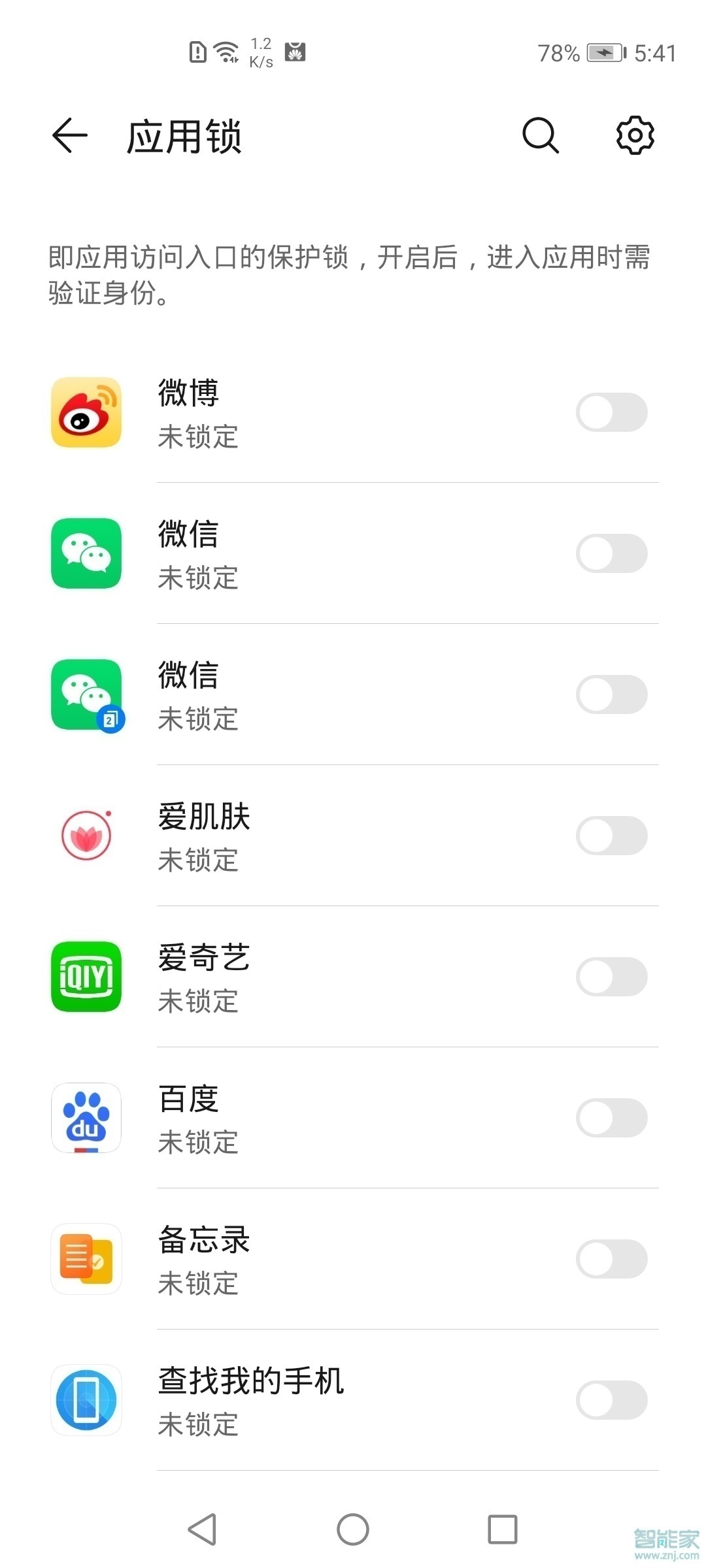Open the search magnifier icon
Viewport: 706px width, 1568px height.
[540, 136]
